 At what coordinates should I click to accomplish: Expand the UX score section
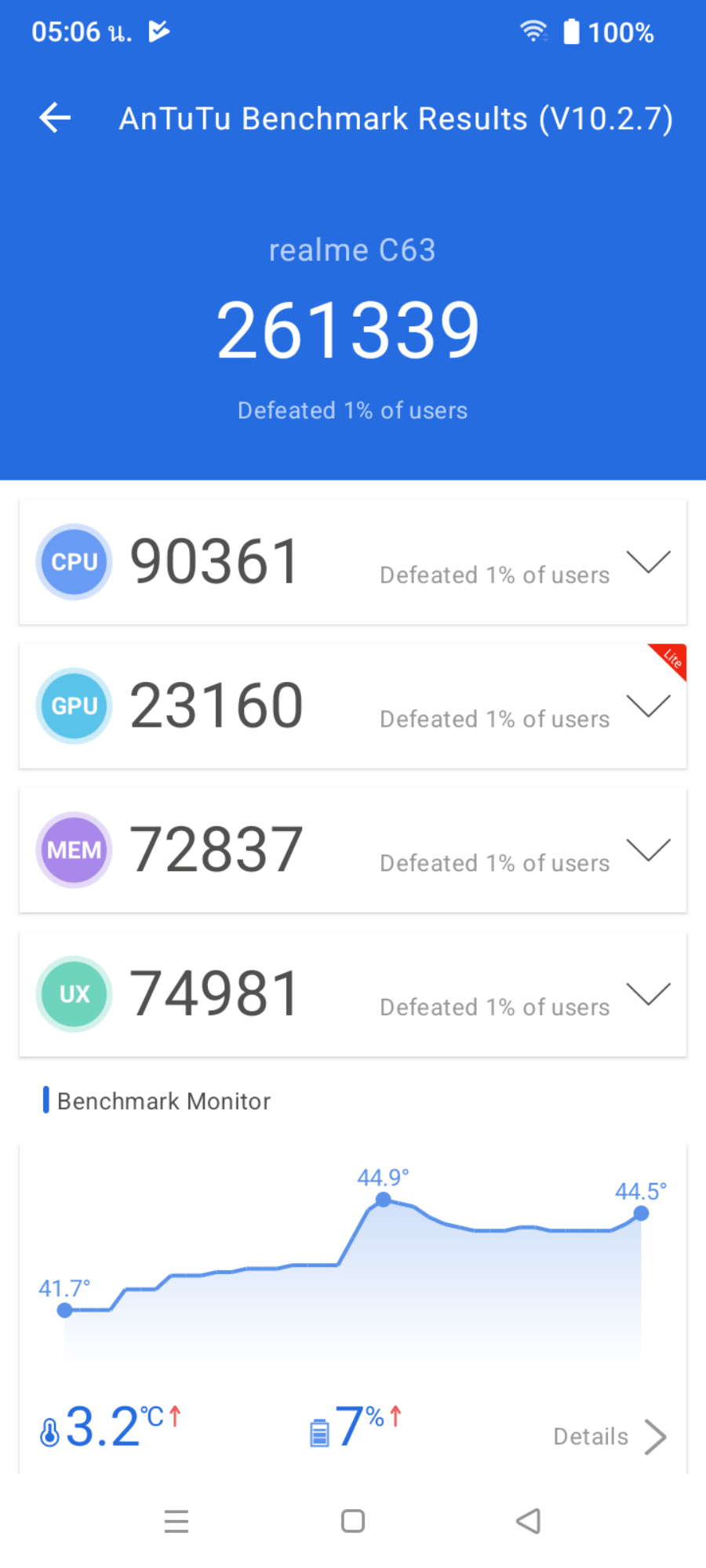(x=648, y=993)
